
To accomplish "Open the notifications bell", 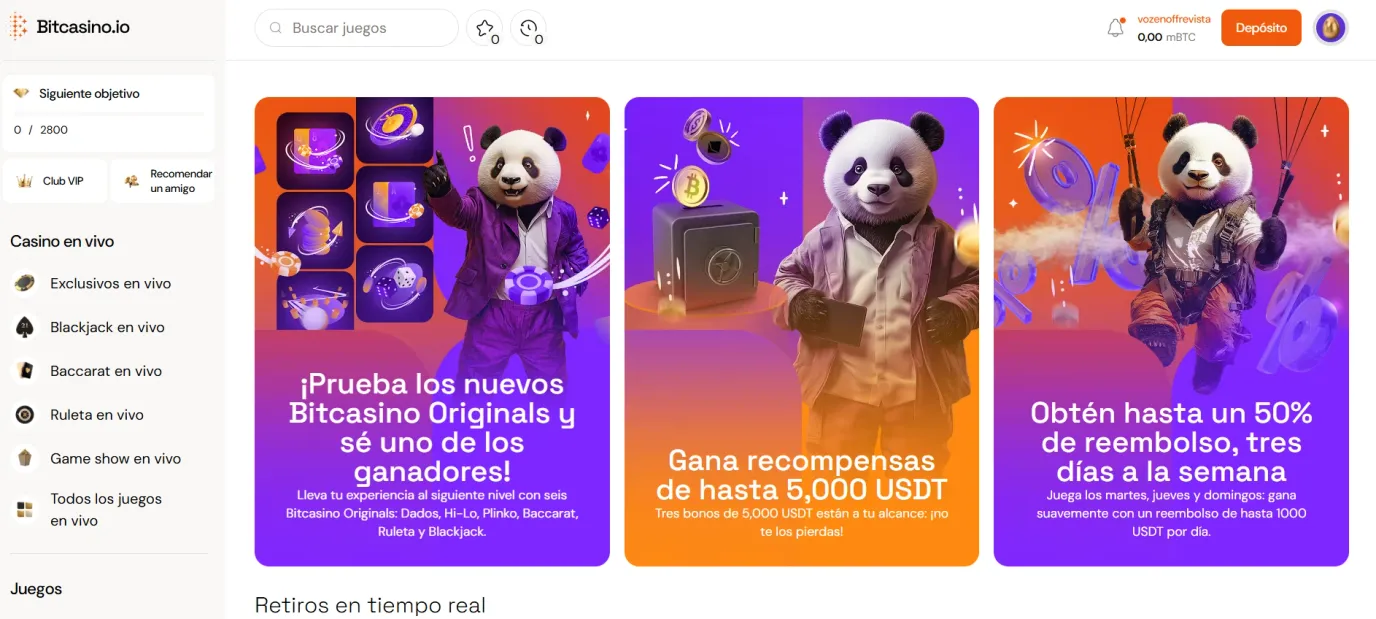I will click(x=1115, y=28).
